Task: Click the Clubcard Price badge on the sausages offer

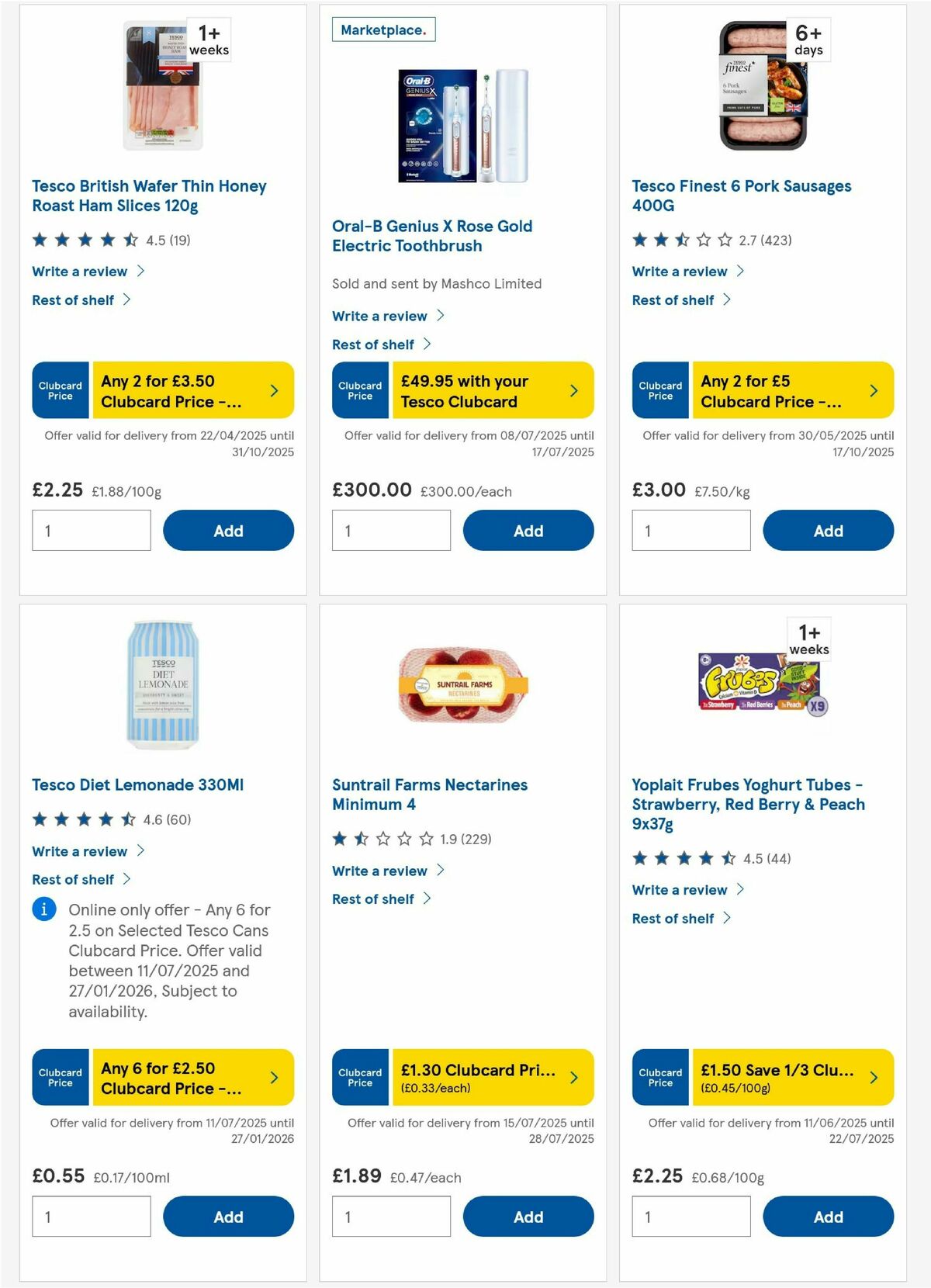Action: (660, 390)
